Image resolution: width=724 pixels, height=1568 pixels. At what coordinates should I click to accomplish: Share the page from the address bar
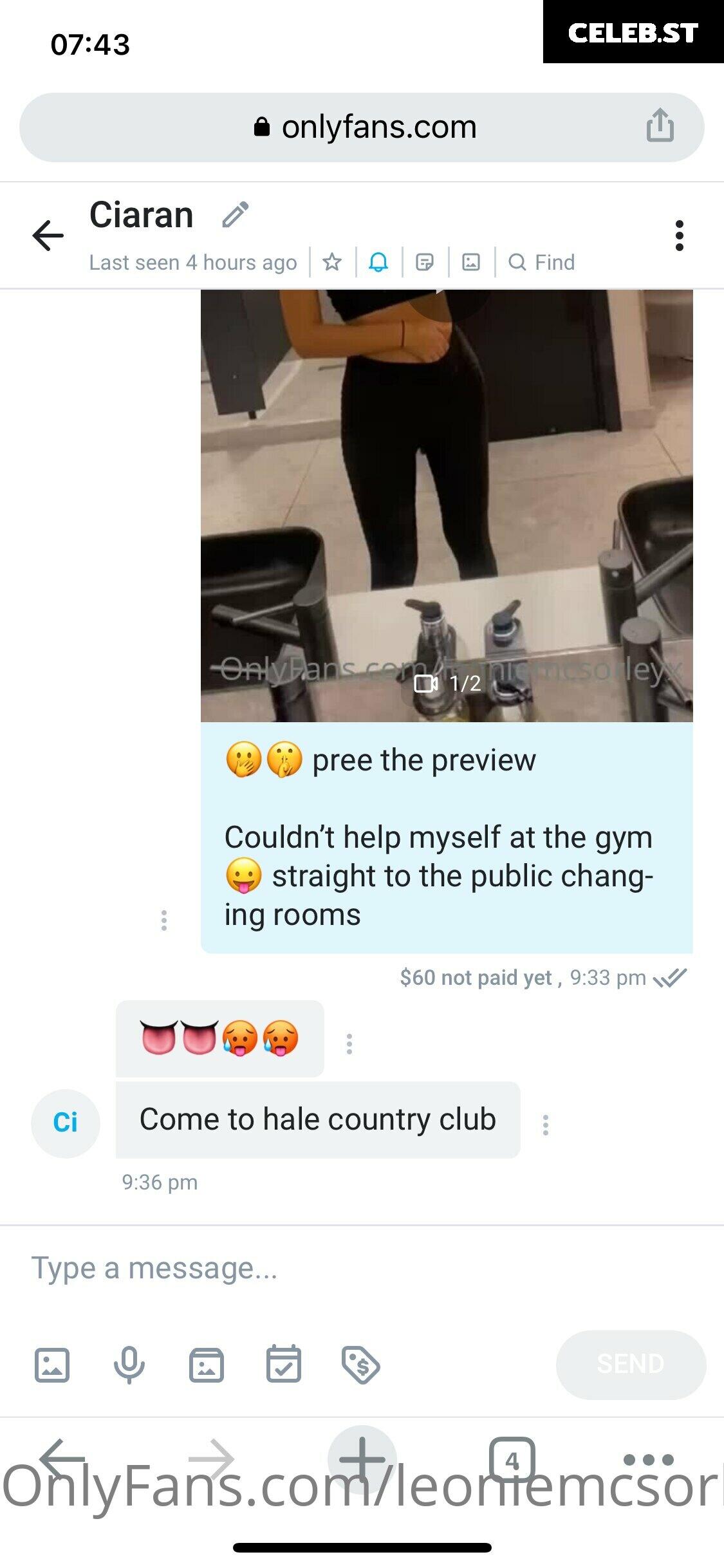coord(660,125)
